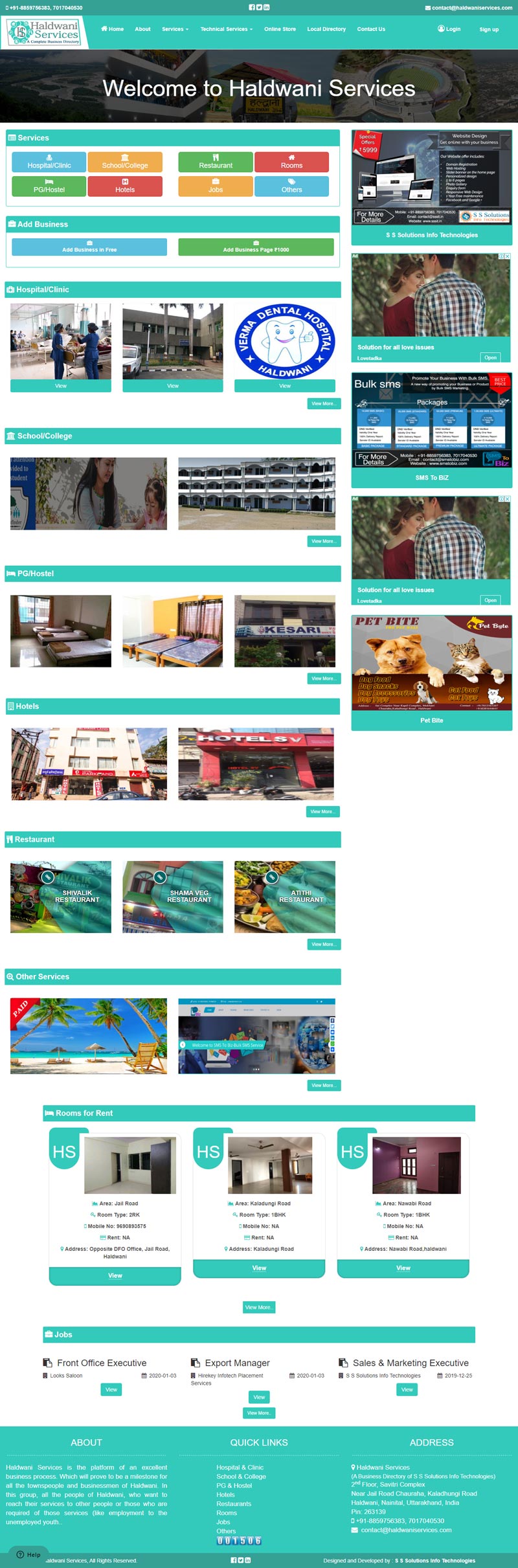This screenshot has height=1568, width=518.
Task: Select the Hospital/Clinic service button
Action: click(49, 162)
